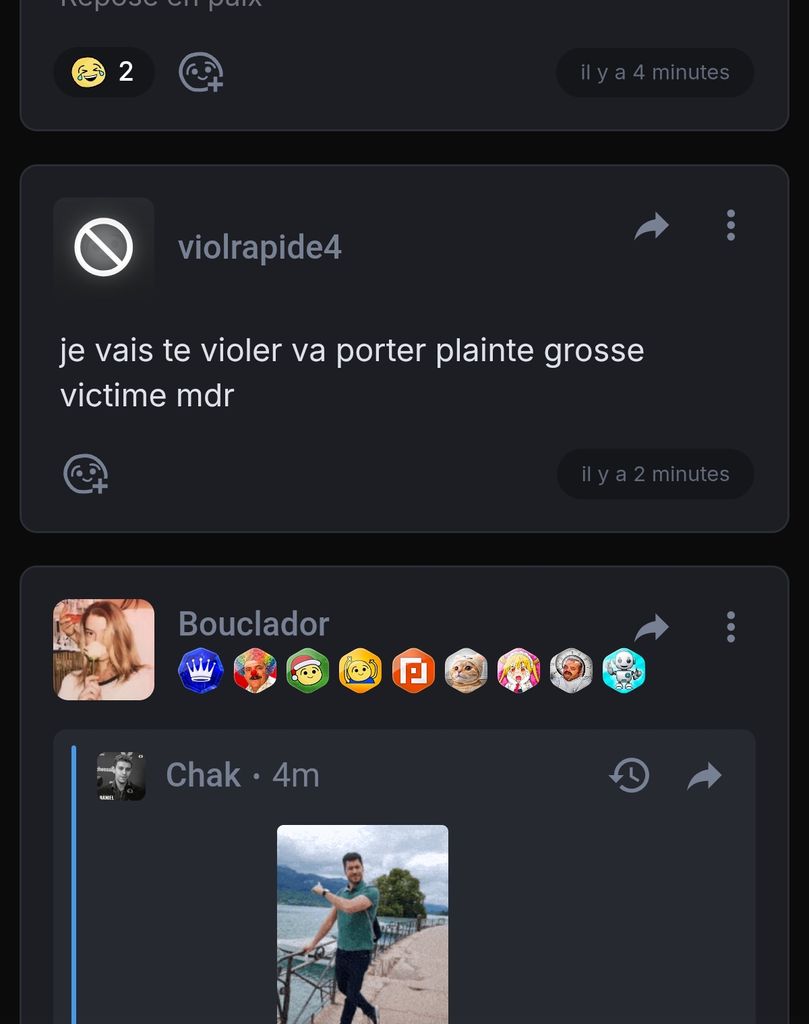
Task: Open the image in Chak's quote
Action: coord(362,922)
